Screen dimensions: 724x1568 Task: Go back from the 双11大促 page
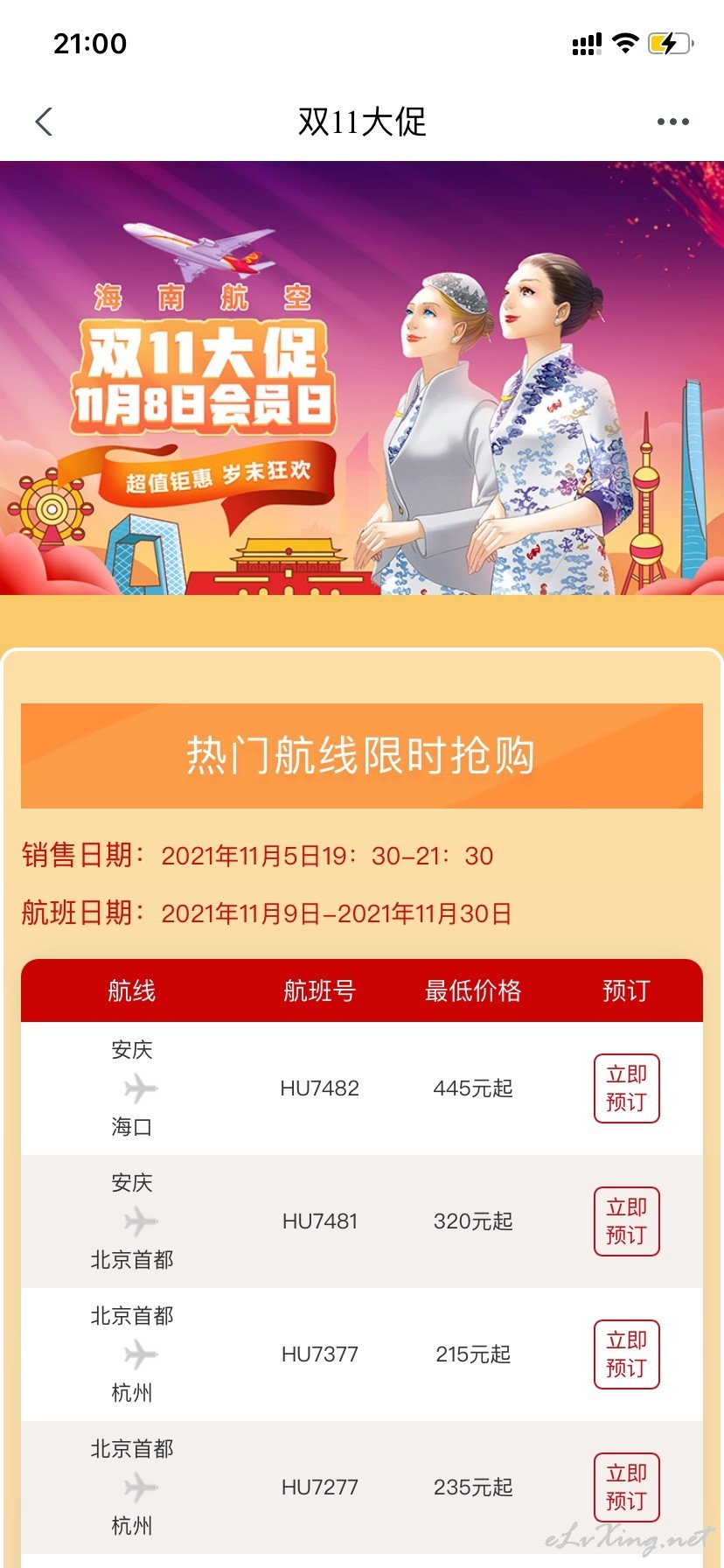coord(44,122)
